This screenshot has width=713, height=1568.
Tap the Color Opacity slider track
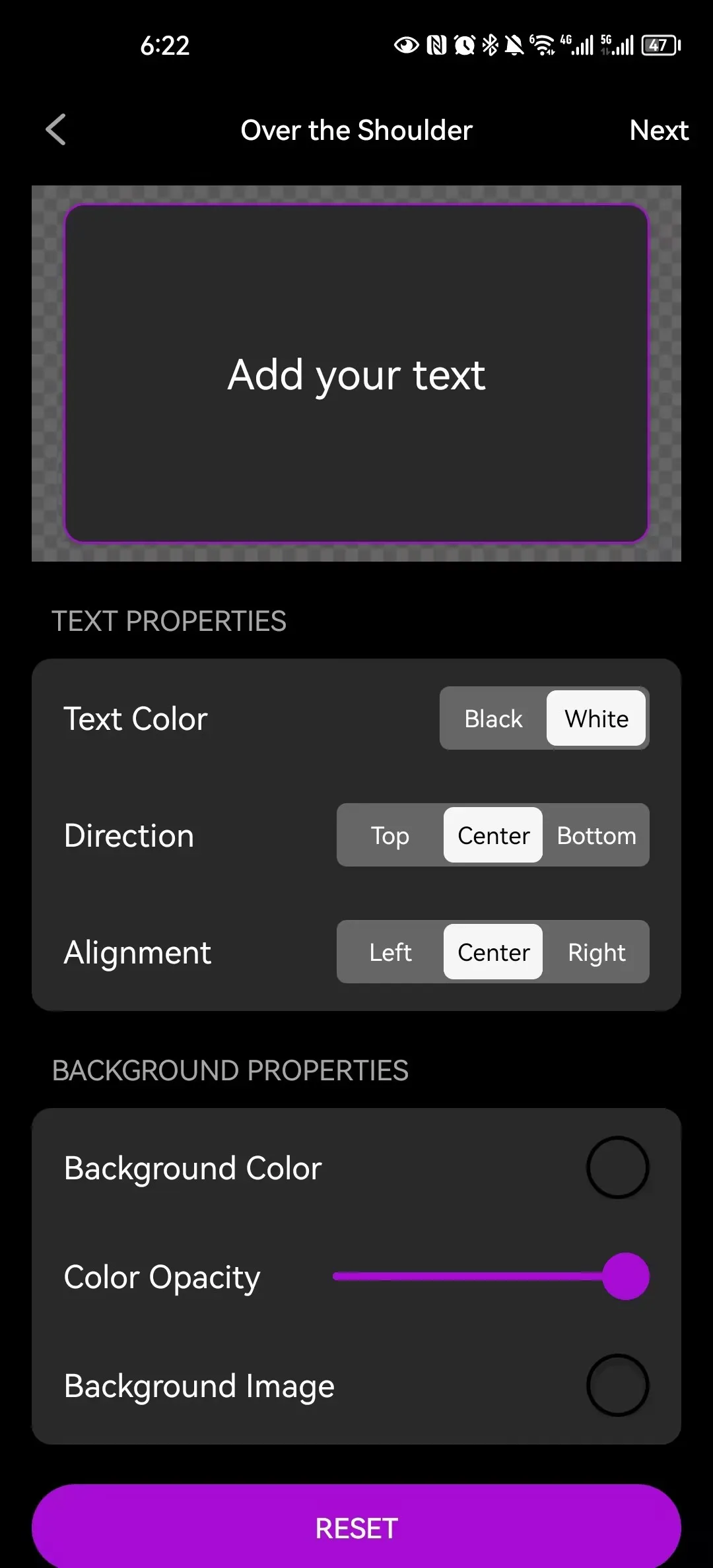[x=491, y=1276]
